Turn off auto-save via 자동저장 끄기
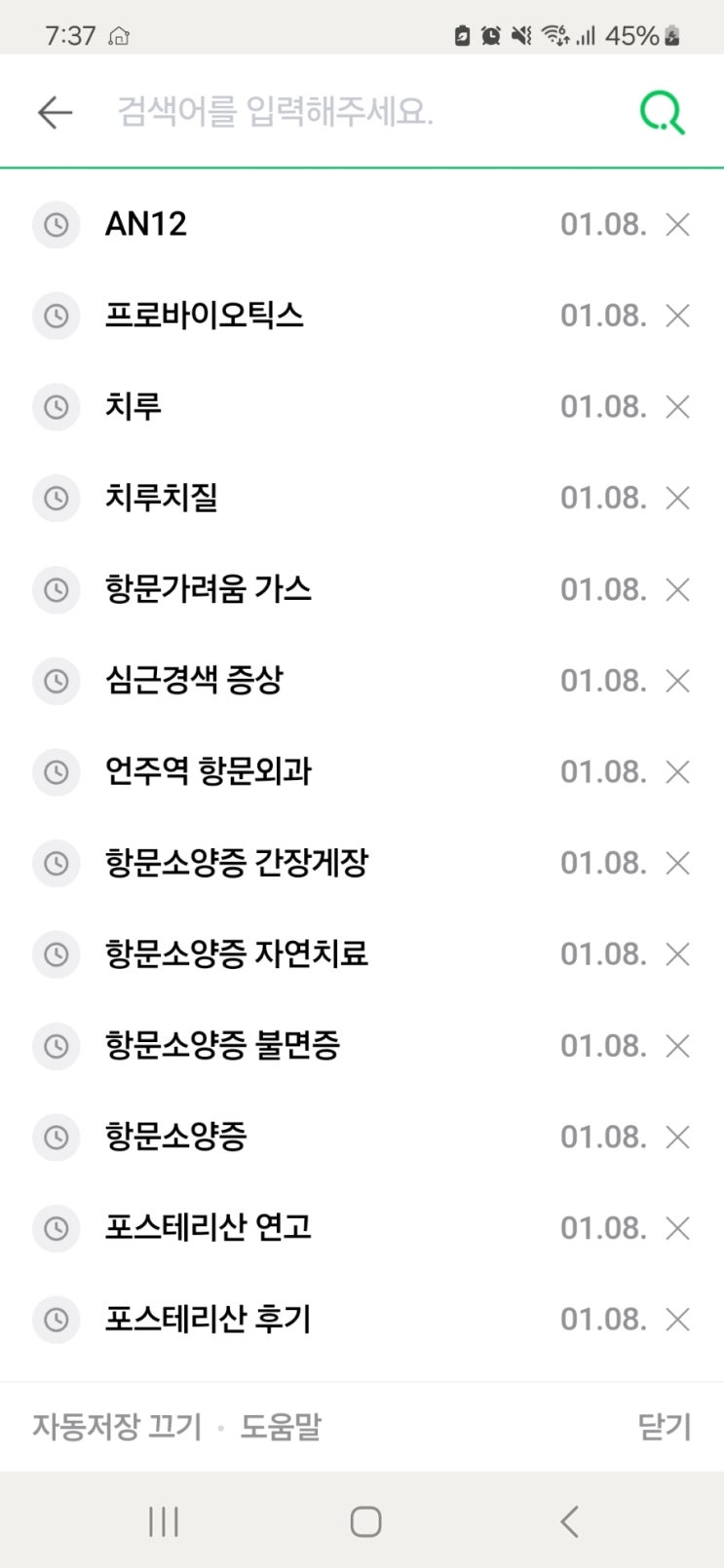Viewport: 724px width, 1568px height. [x=117, y=1427]
